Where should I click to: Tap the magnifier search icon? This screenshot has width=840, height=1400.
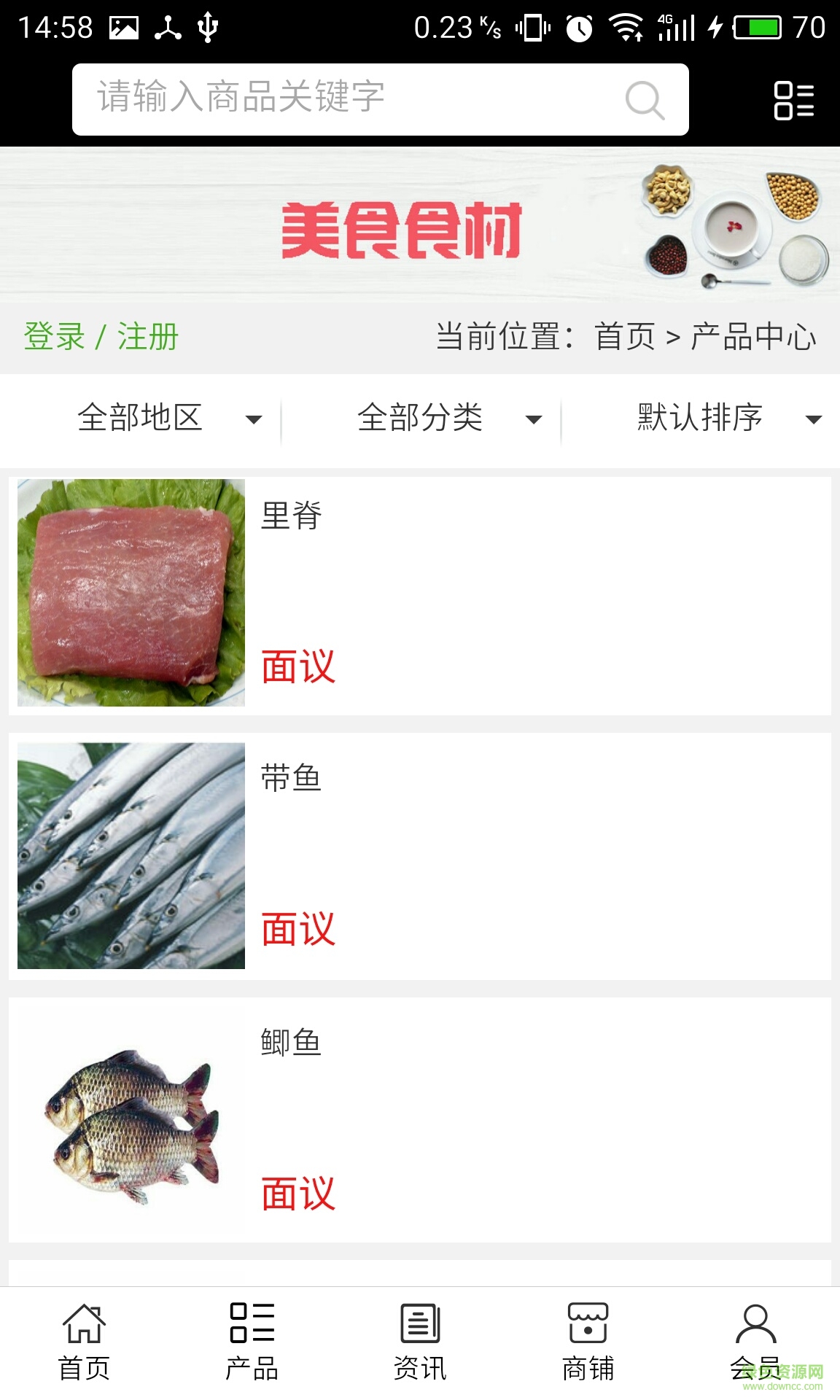645,100
